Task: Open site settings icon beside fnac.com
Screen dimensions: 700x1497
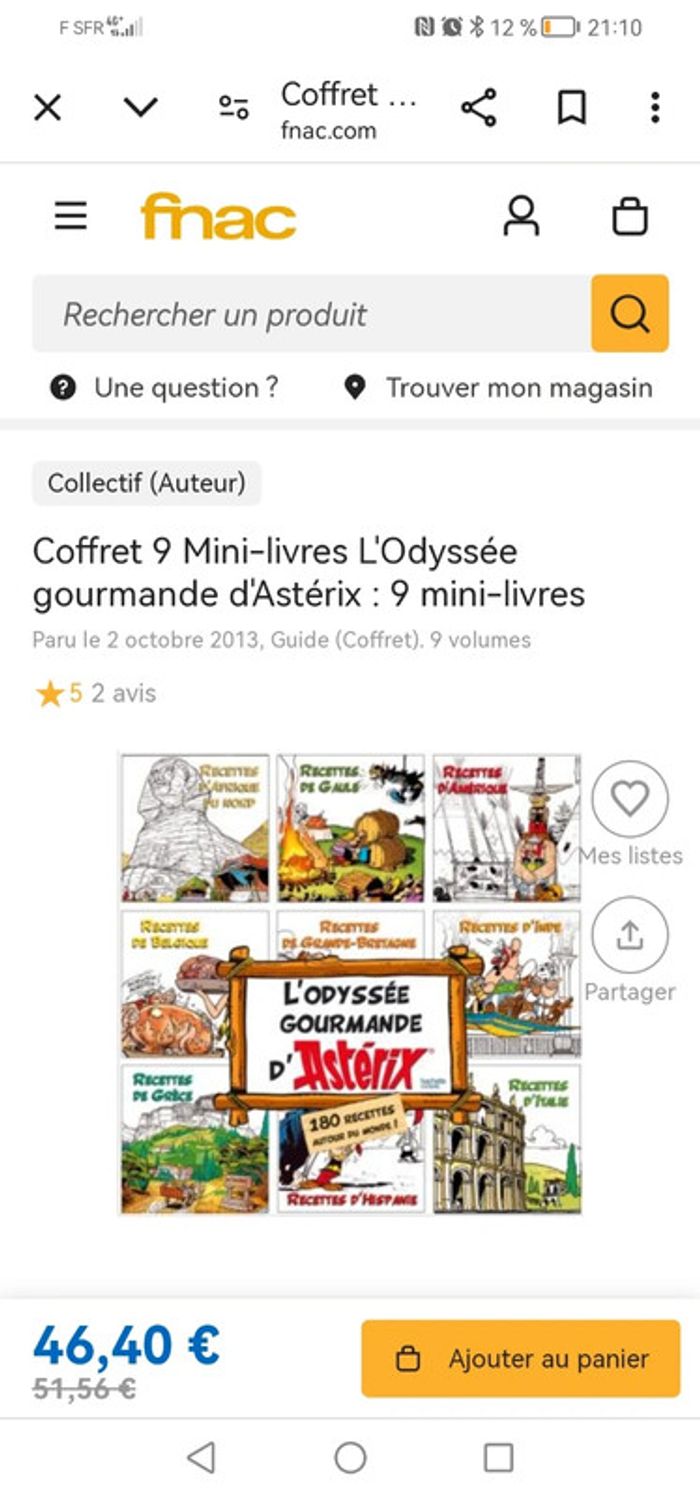Action: (x=234, y=108)
